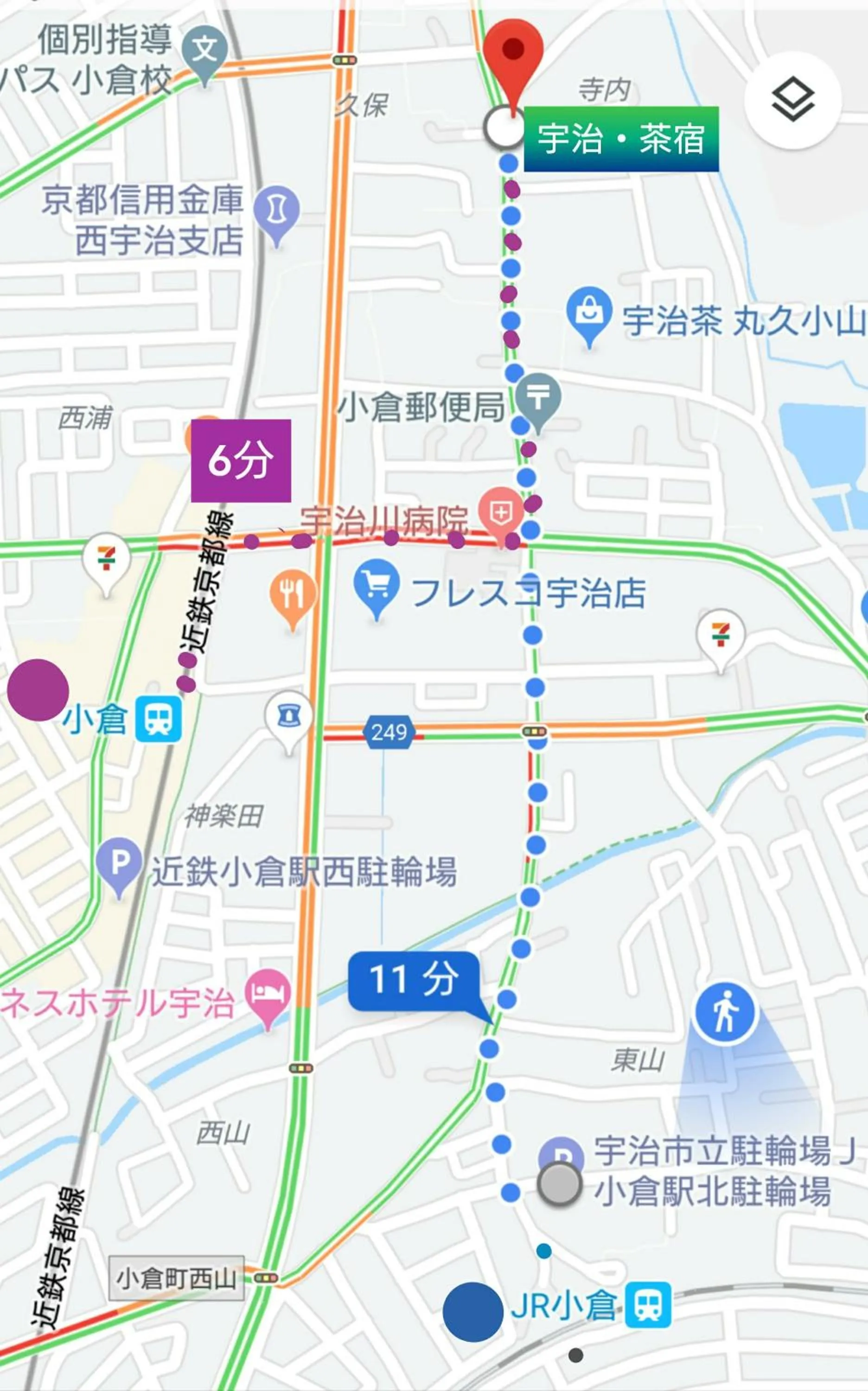Tap the 宇治川病院 hospital pin

point(502,513)
